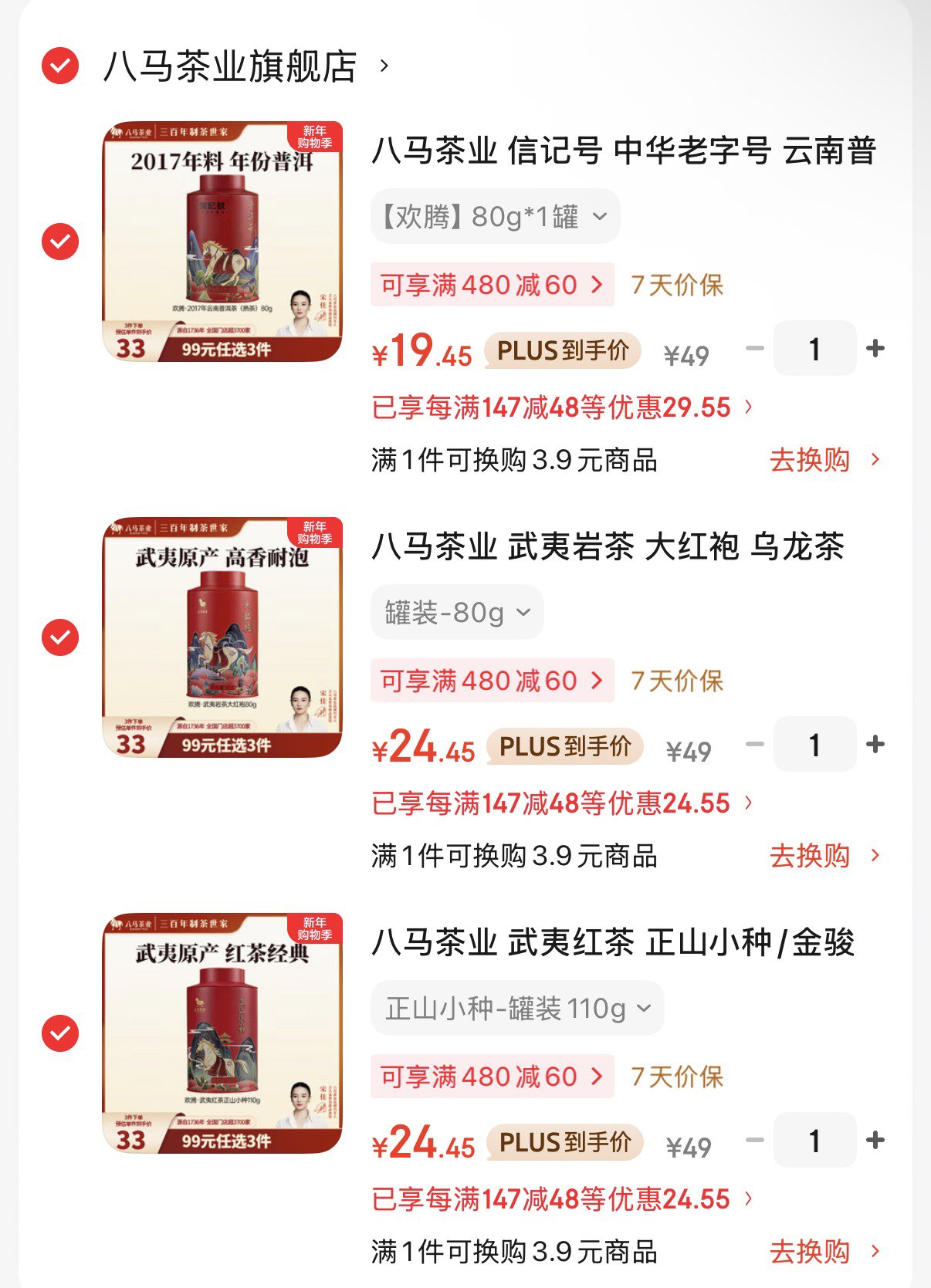Deselect the 武夷岩茶 大红袍 item checkbox
Screen dimensions: 931x1288
60,637
